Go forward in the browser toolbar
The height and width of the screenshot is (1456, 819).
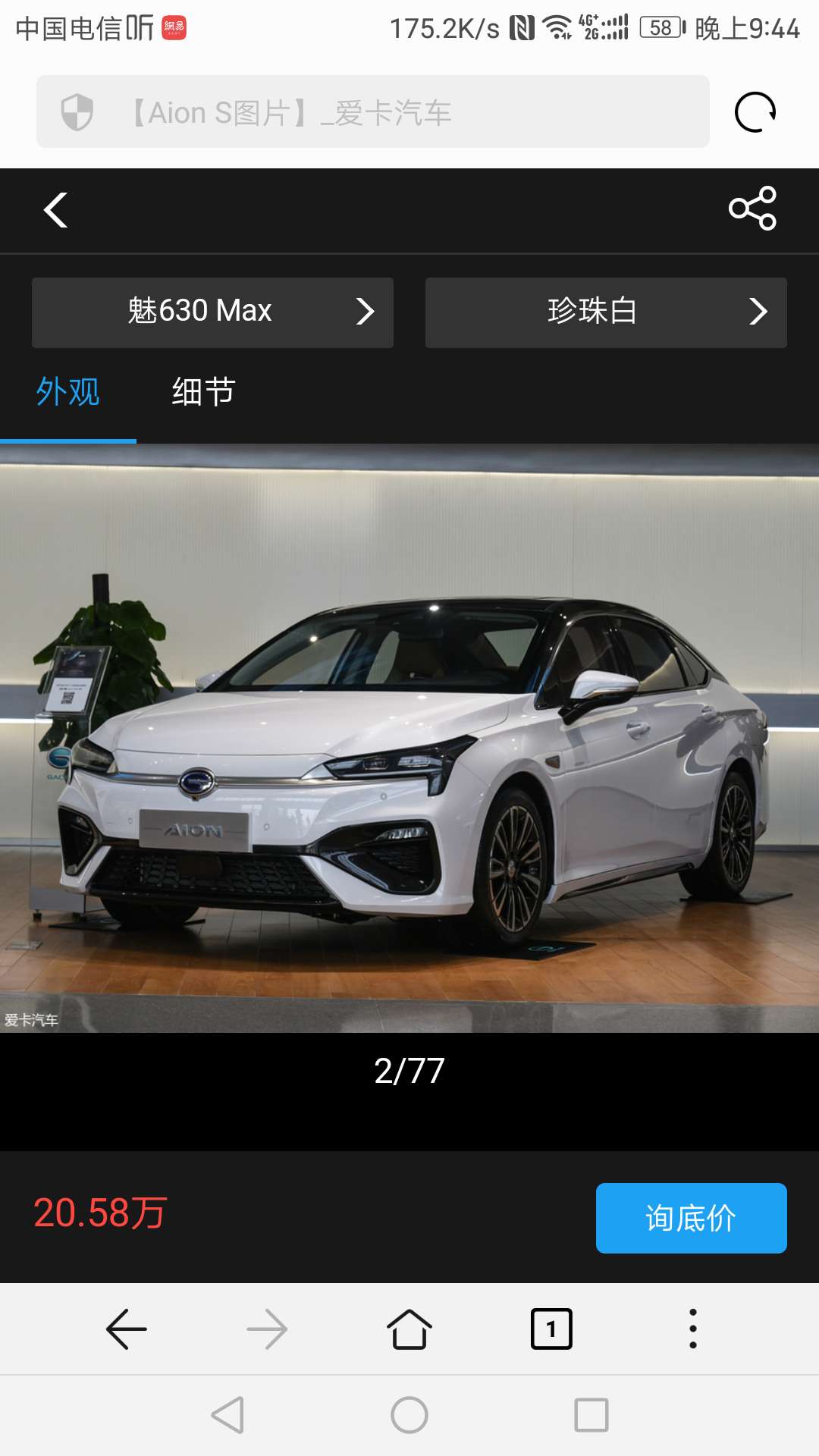tap(267, 1329)
